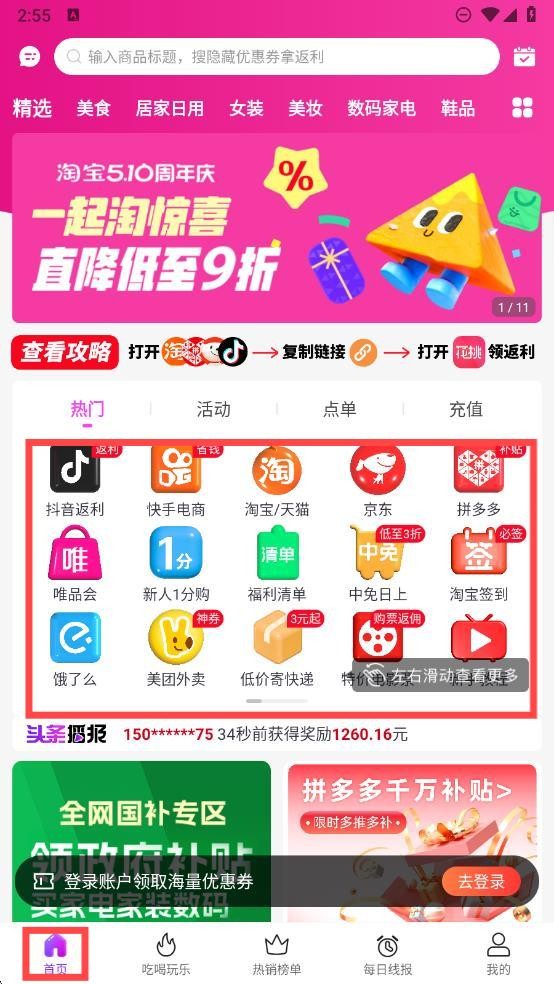This screenshot has height=984, width=554.
Task: Switch to the 美食 category
Action: coord(93,109)
